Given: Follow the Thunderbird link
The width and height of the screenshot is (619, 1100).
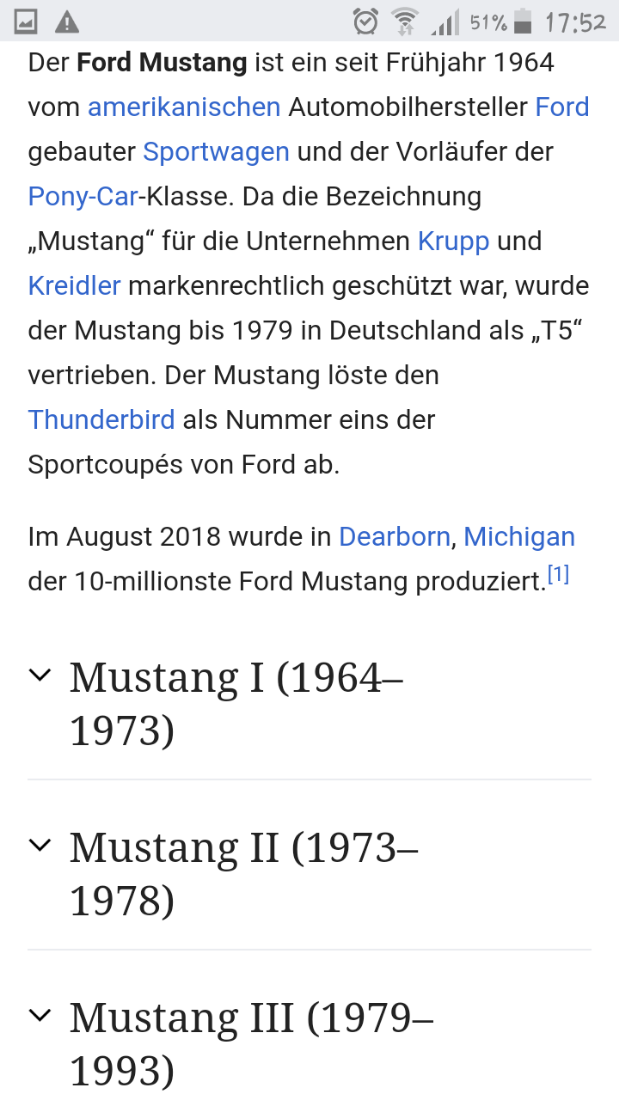Looking at the screenshot, I should point(101,419).
